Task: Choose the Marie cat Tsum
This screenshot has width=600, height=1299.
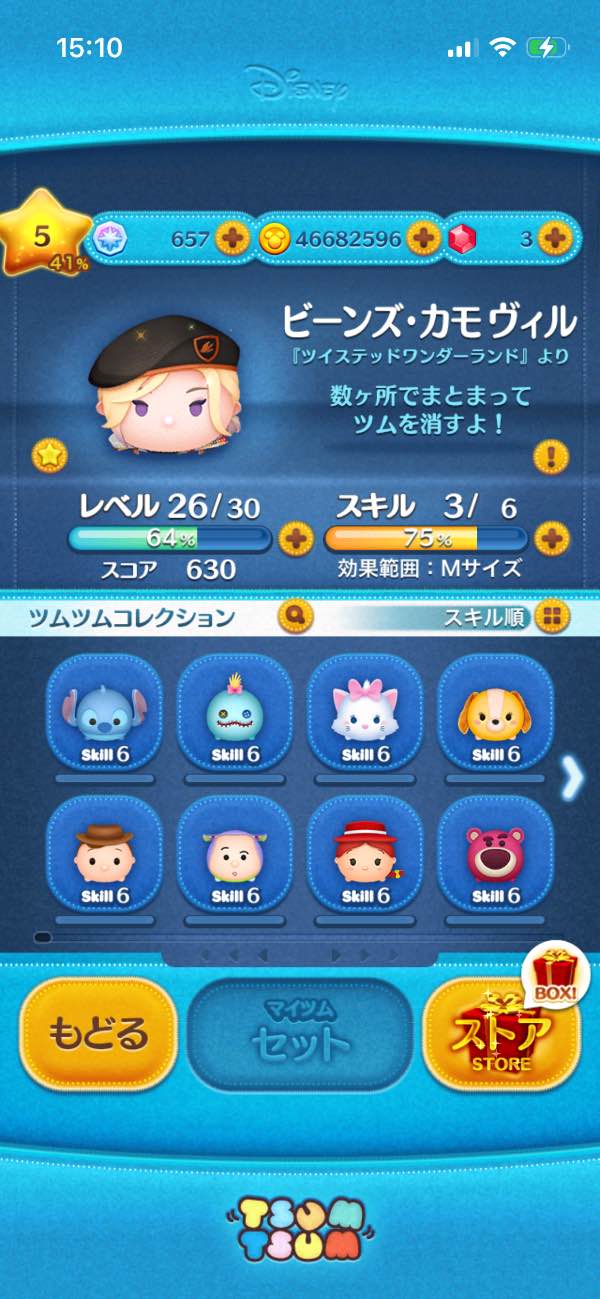Action: tap(364, 714)
